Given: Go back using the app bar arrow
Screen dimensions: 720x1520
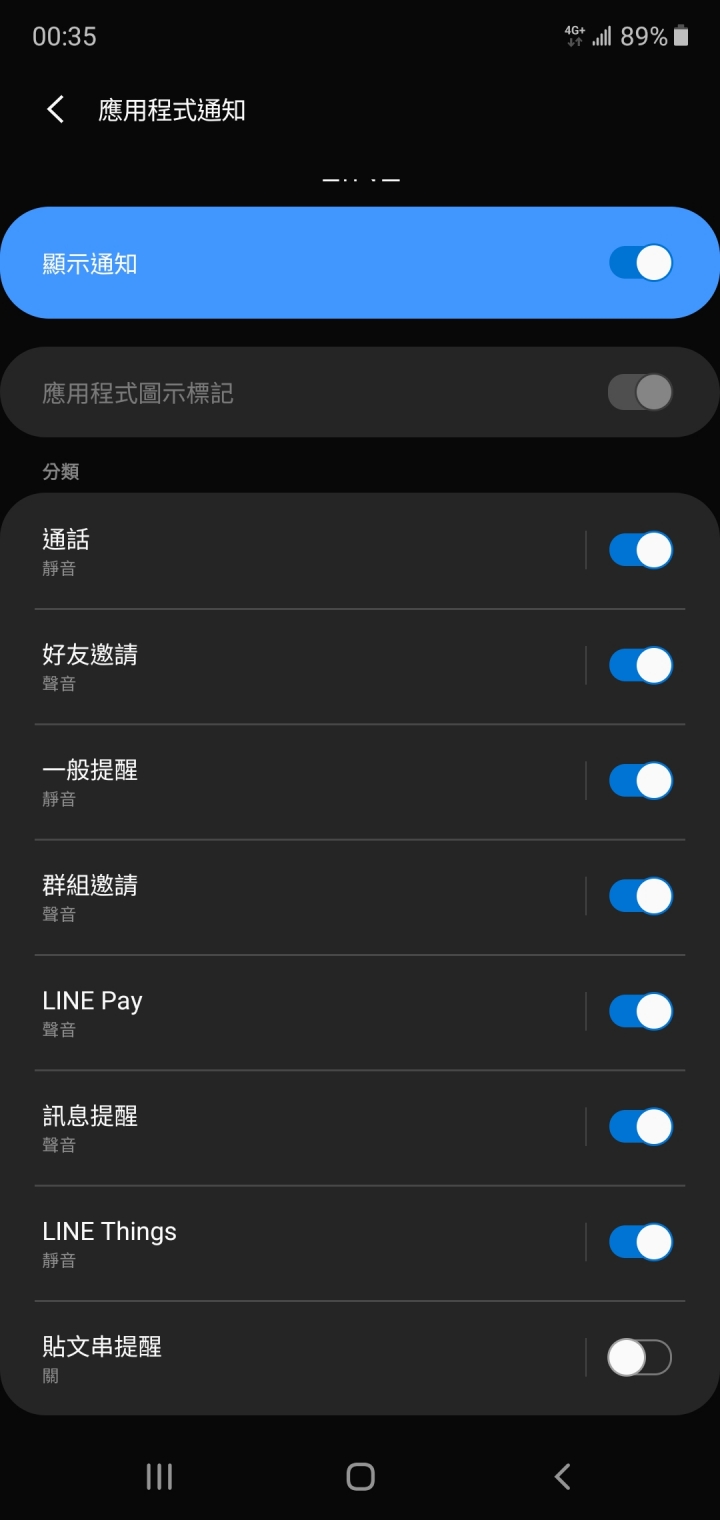Looking at the screenshot, I should (56, 110).
